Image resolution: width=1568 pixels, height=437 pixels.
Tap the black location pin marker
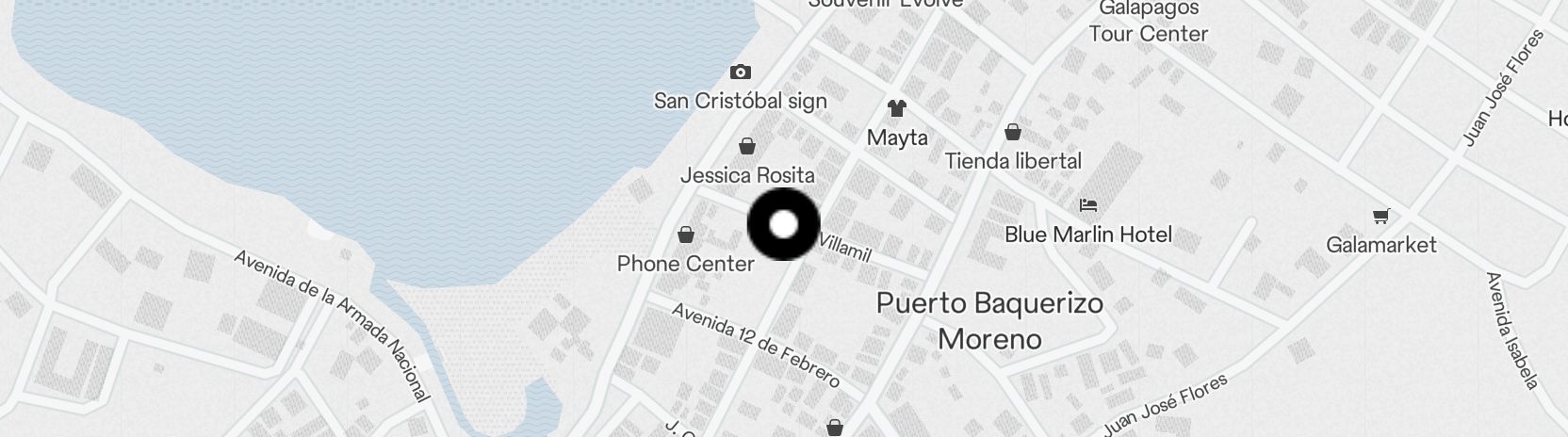(783, 224)
